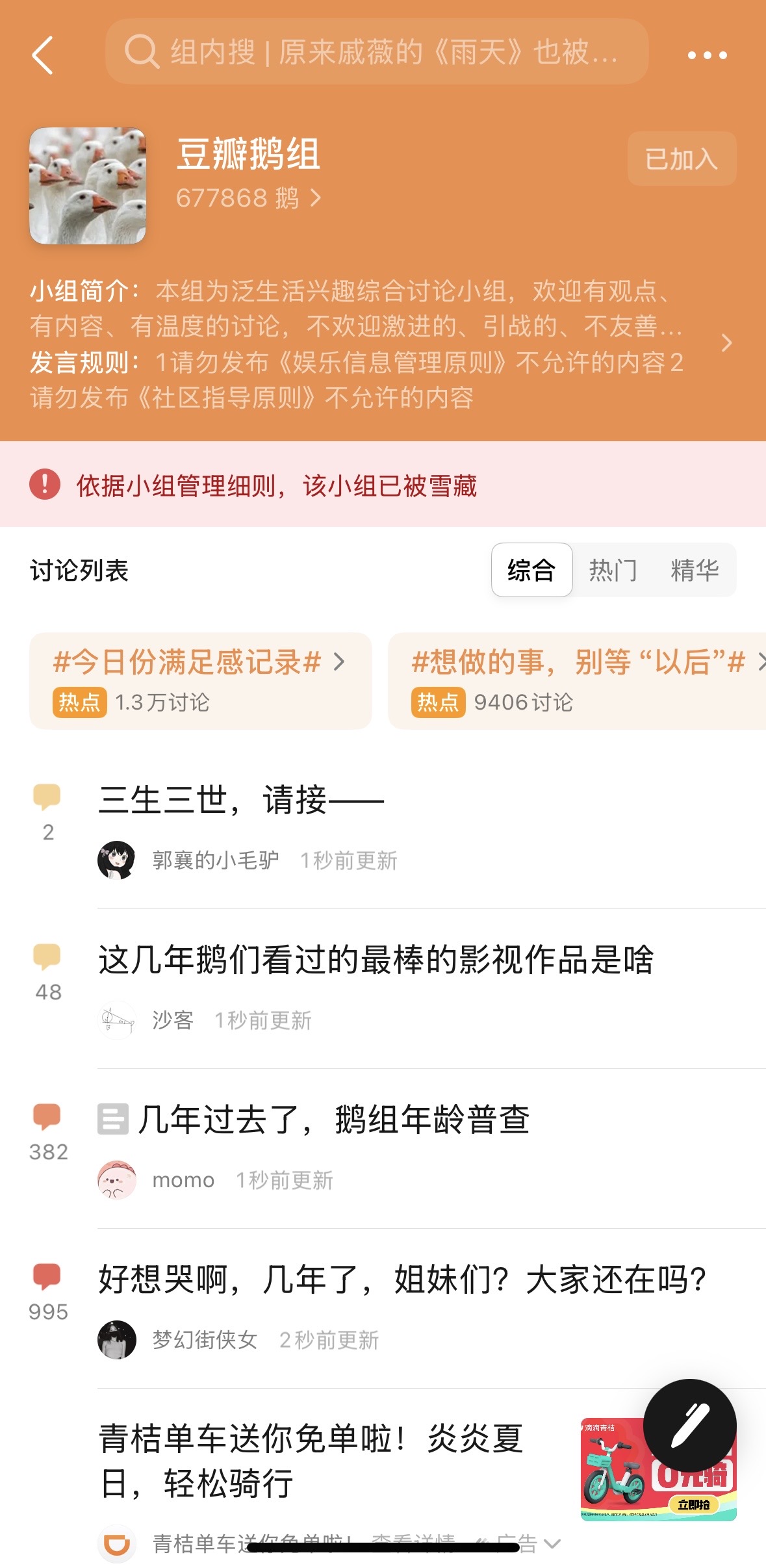Viewport: 766px width, 1568px height.
Task: Expand the 广告 ad options chevron
Action: click(552, 1544)
